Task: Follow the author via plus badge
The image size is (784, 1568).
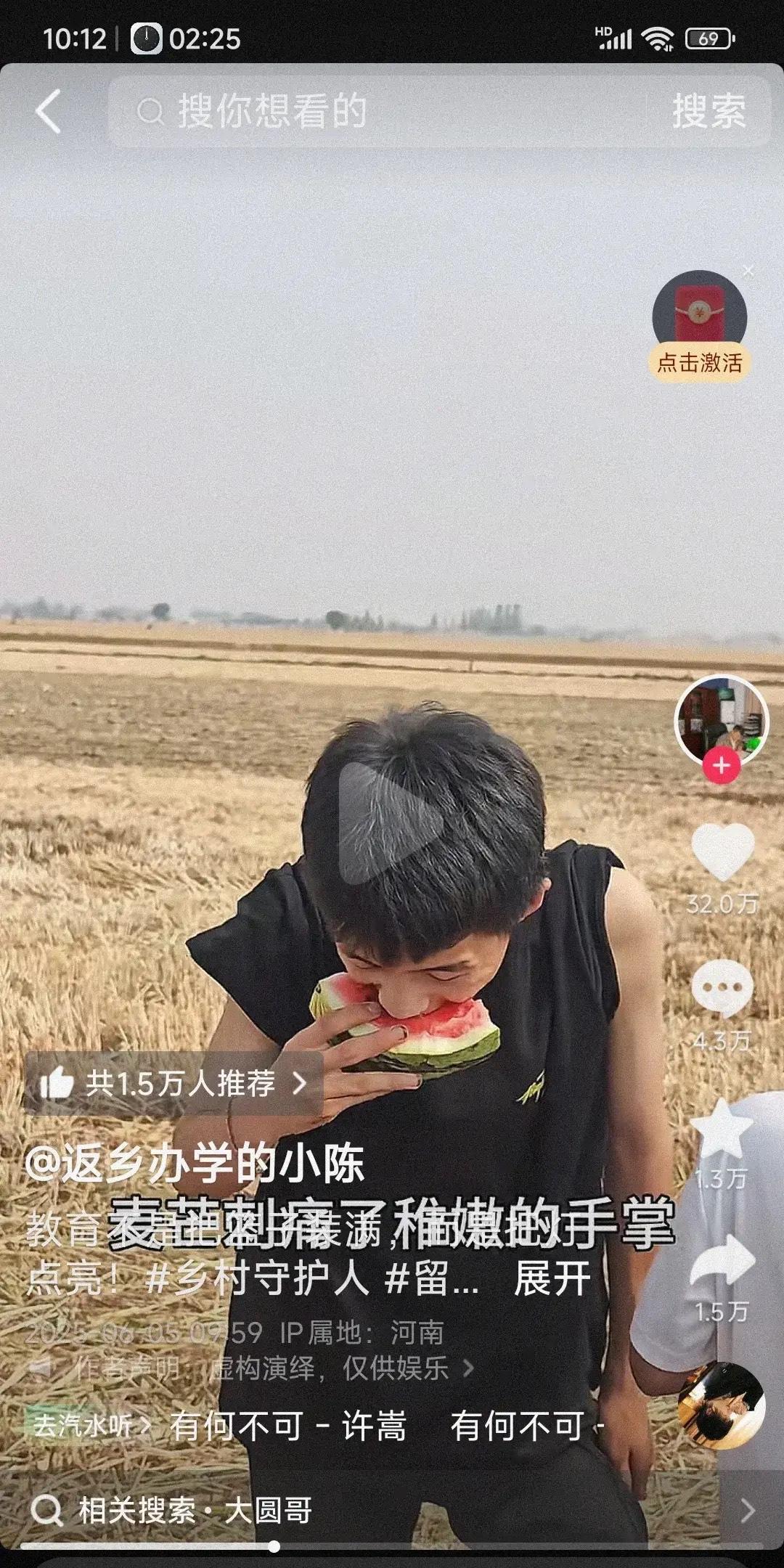Action: pyautogui.click(x=721, y=766)
